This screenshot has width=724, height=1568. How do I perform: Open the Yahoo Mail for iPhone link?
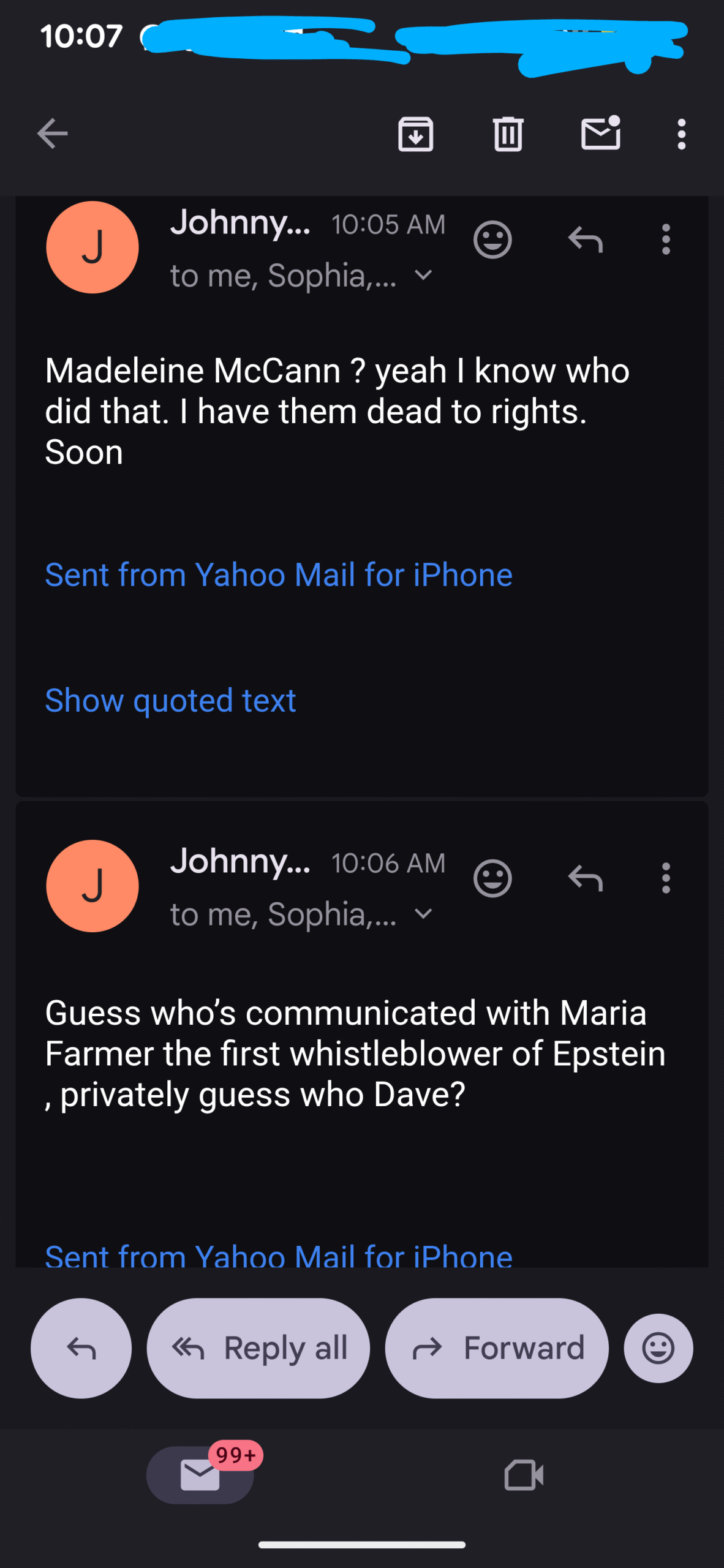pos(279,575)
